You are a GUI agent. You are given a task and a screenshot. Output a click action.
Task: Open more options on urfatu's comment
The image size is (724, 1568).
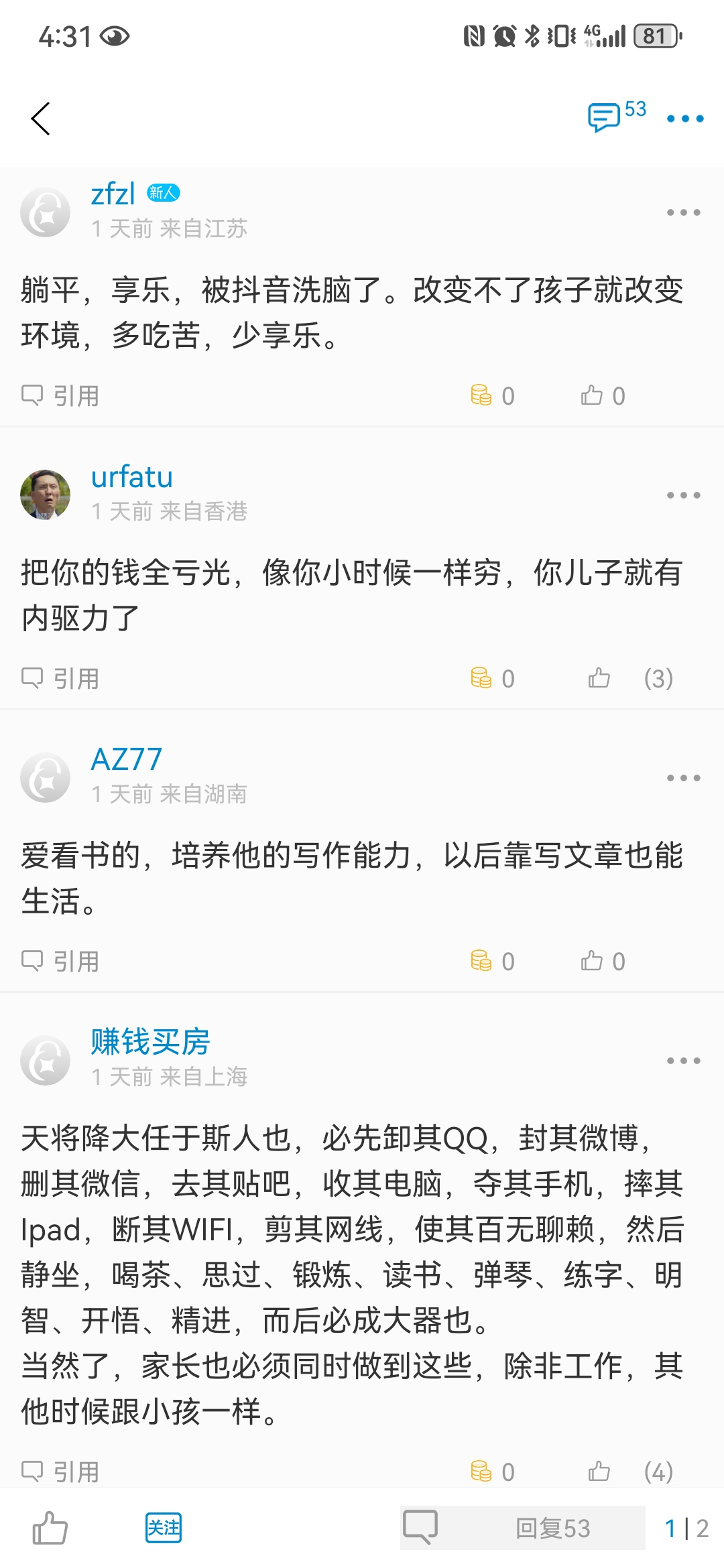(x=683, y=495)
